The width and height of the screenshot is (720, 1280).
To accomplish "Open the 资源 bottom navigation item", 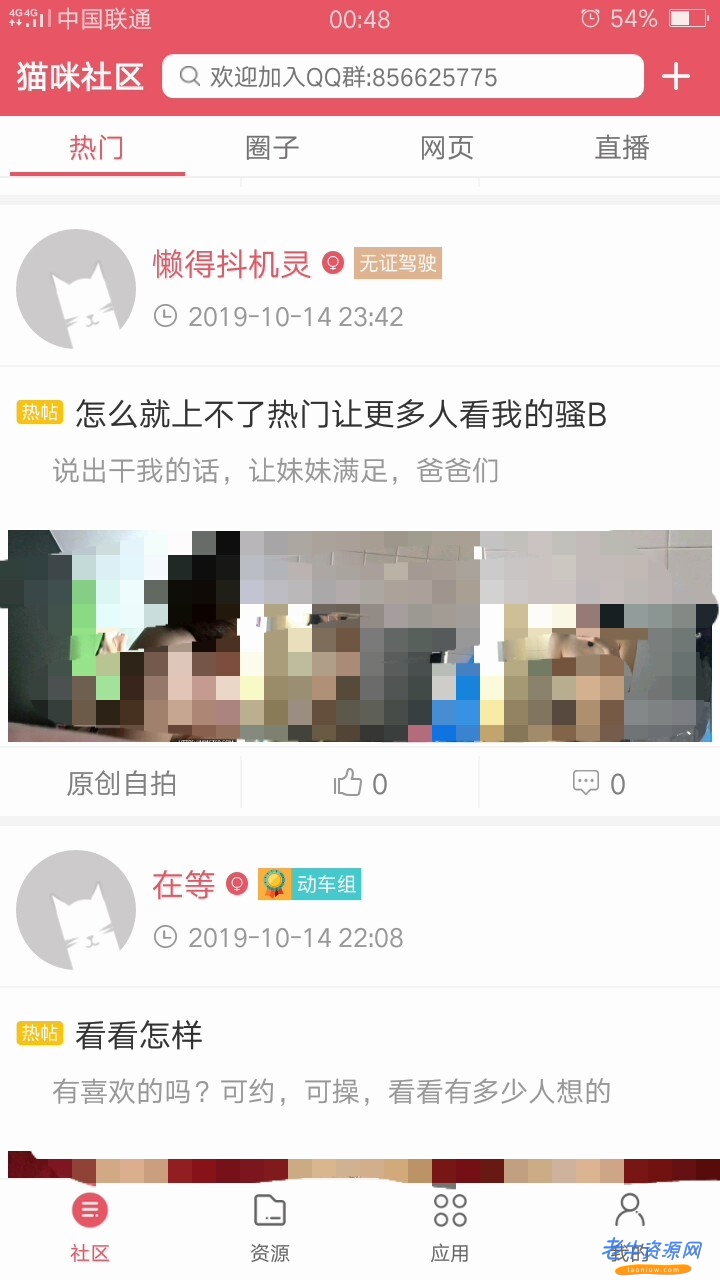I will pyautogui.click(x=270, y=1227).
